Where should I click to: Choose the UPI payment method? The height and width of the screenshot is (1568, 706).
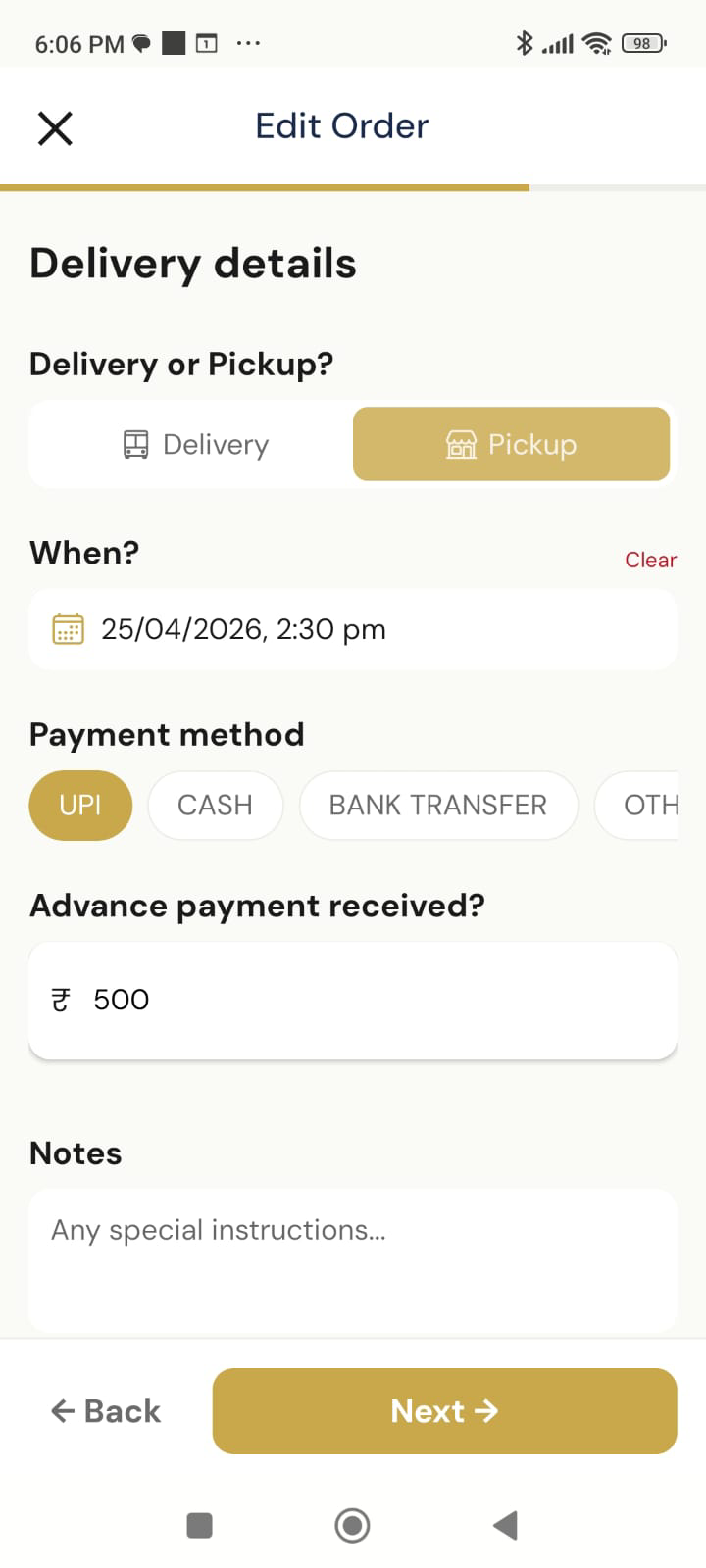(80, 805)
